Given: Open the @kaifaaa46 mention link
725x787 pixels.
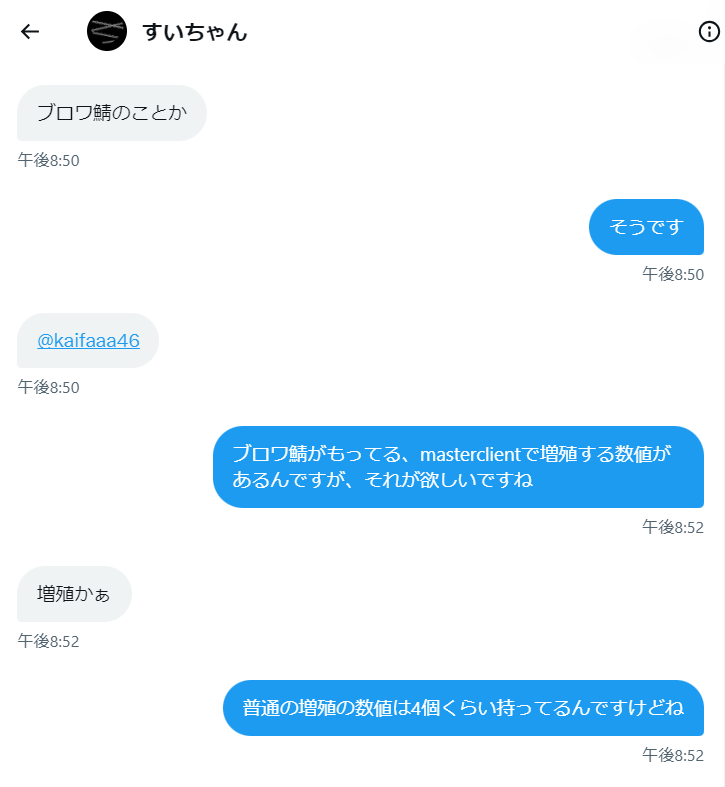Looking at the screenshot, I should click(x=88, y=340).
